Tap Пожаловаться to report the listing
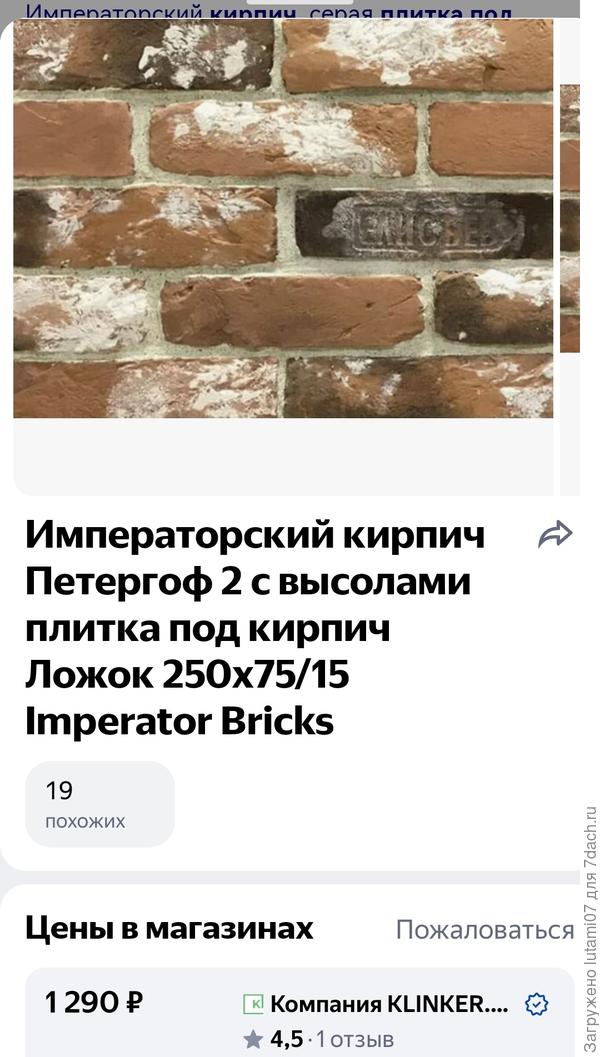600x1057 pixels. tap(484, 929)
